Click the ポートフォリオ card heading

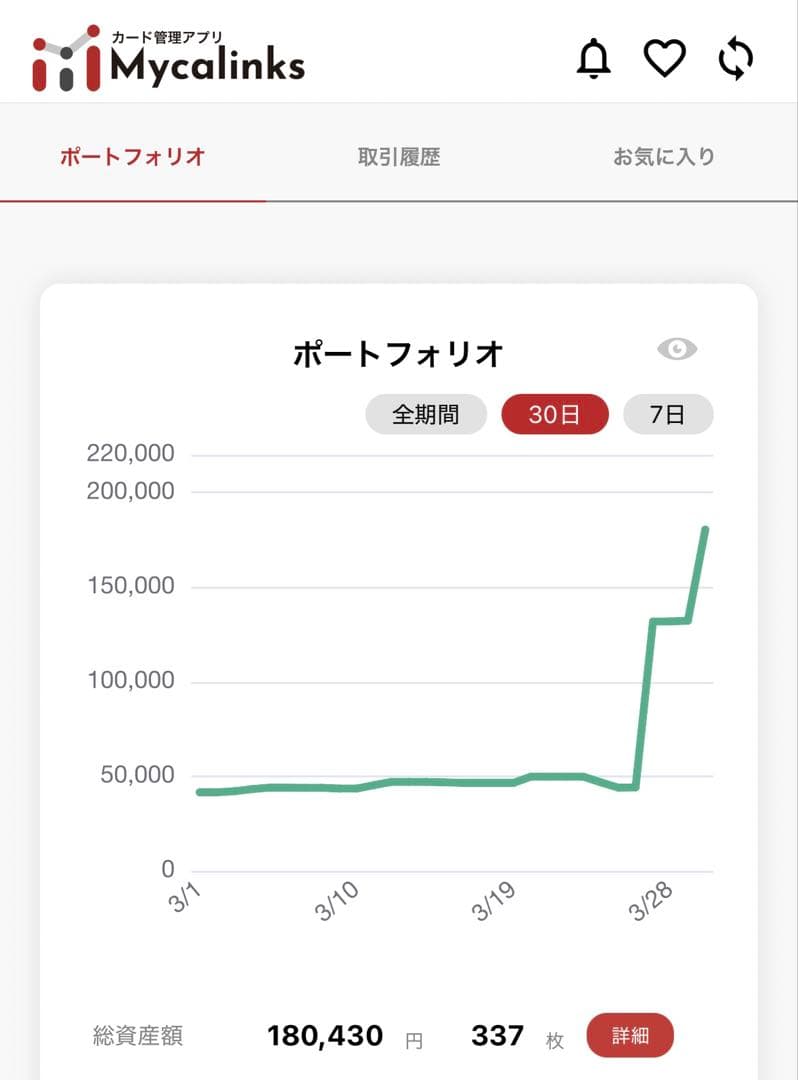[398, 352]
